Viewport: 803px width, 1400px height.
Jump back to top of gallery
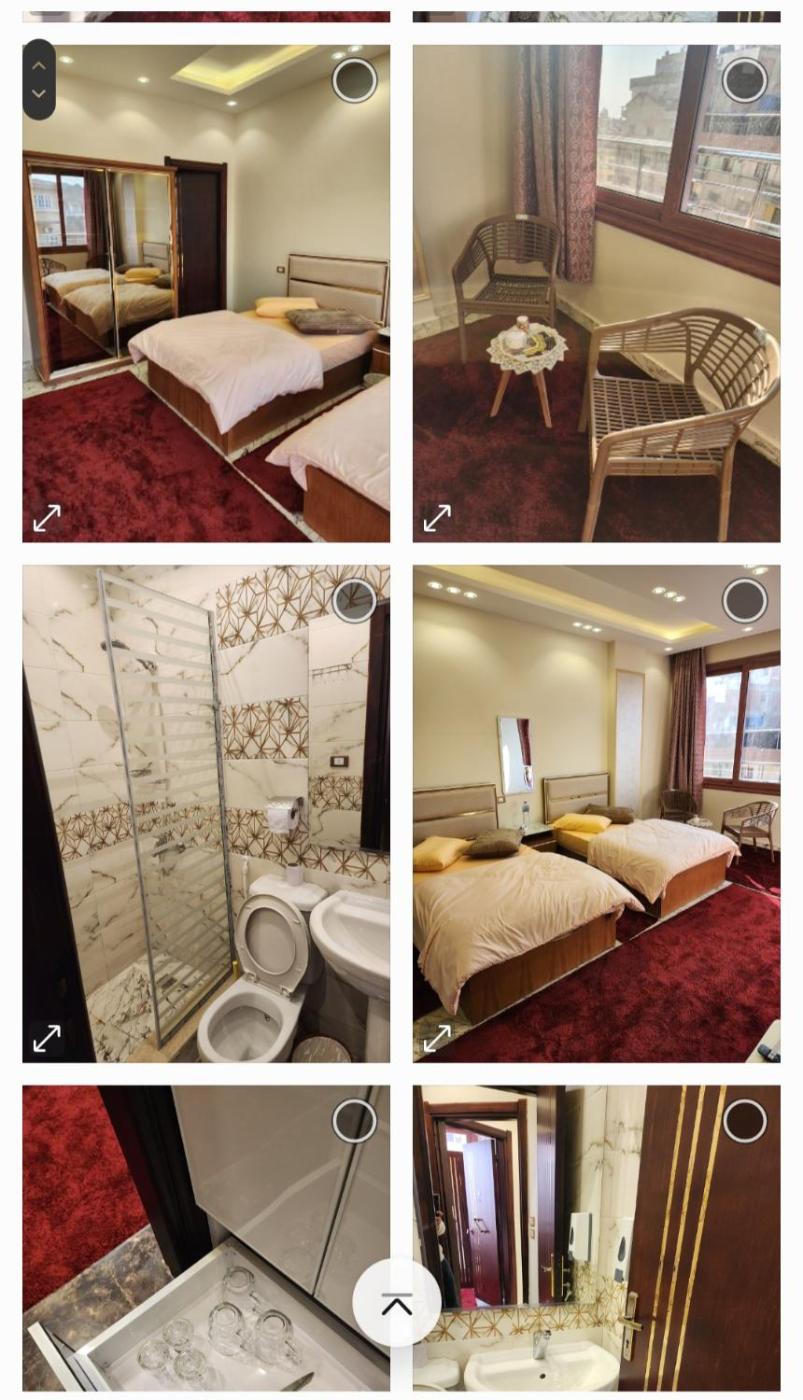click(x=397, y=1303)
